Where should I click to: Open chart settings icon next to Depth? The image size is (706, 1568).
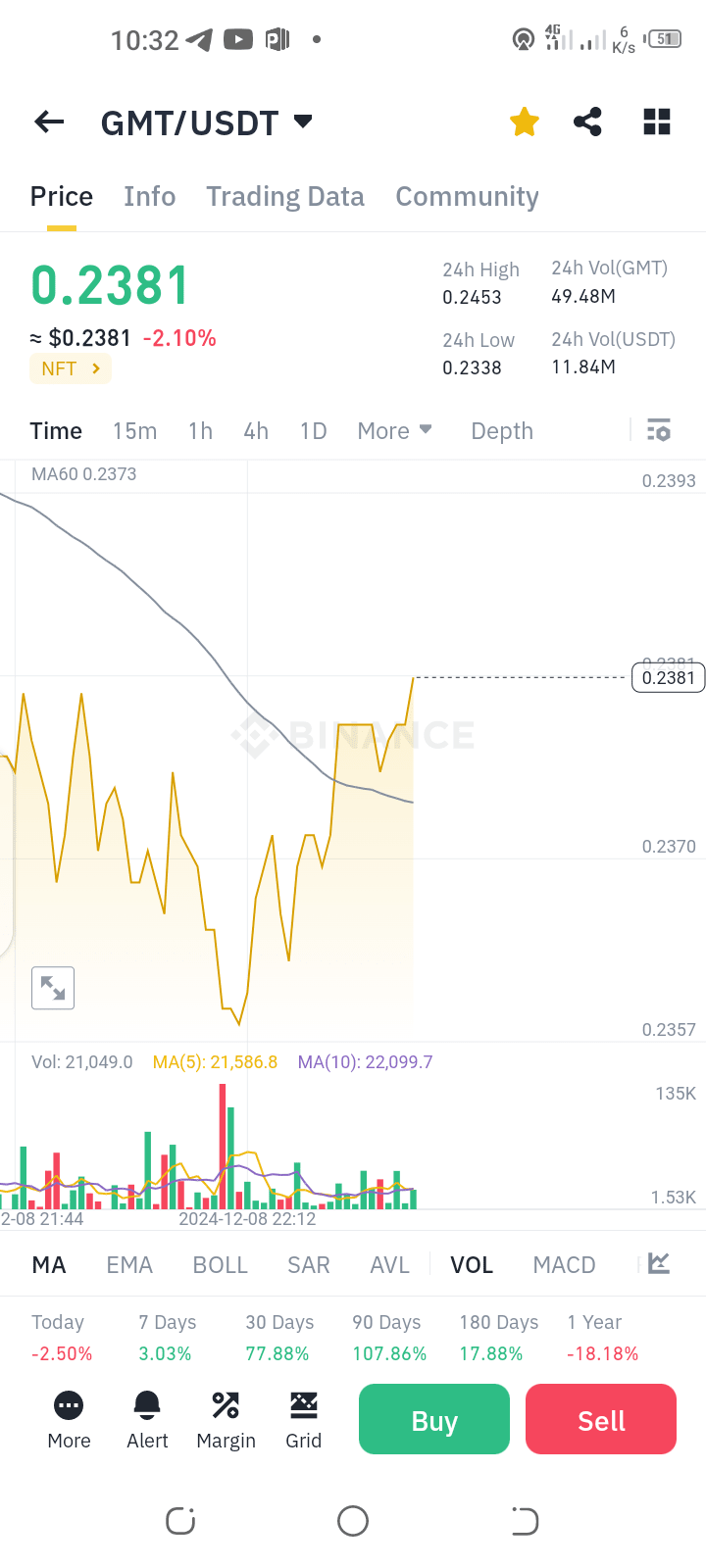coord(657,430)
